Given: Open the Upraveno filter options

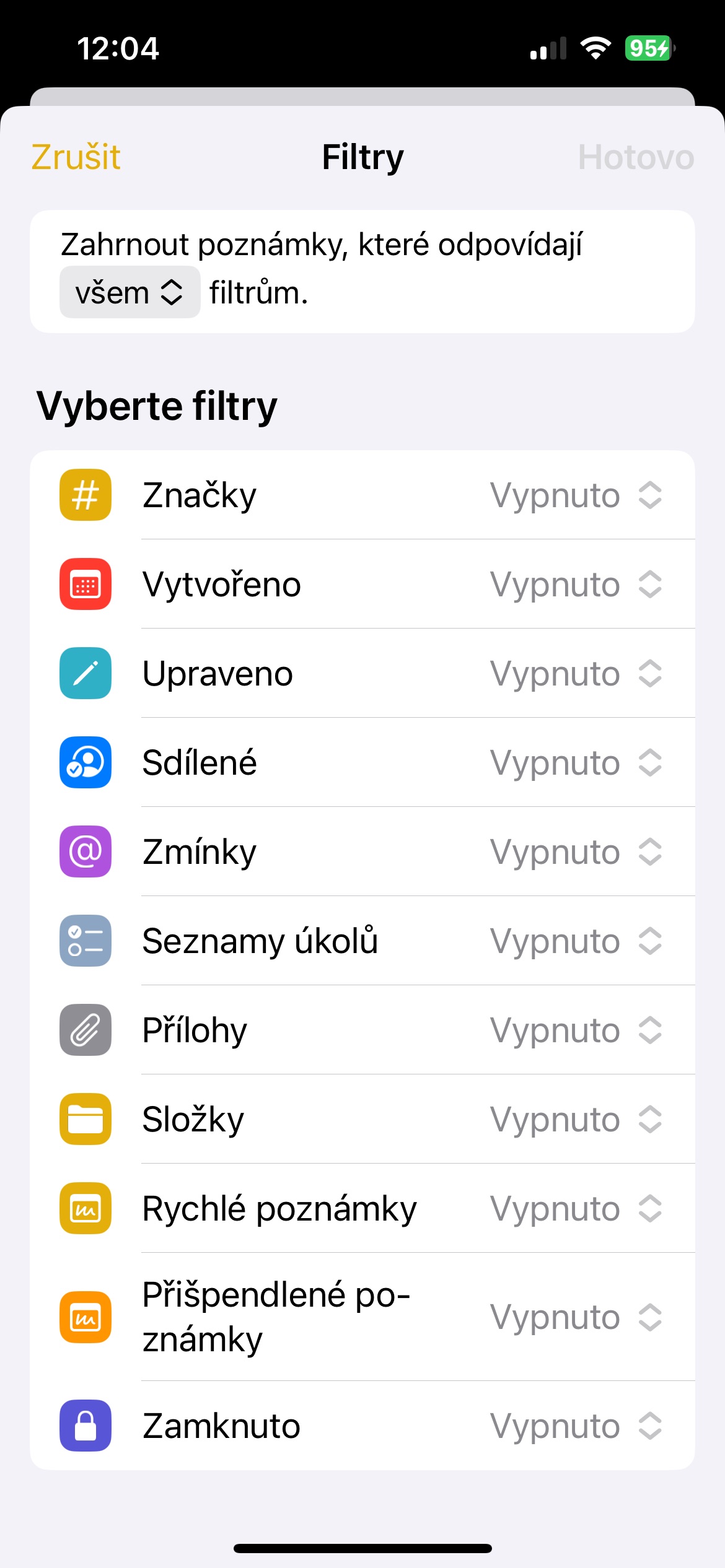Looking at the screenshot, I should pyautogui.click(x=575, y=674).
